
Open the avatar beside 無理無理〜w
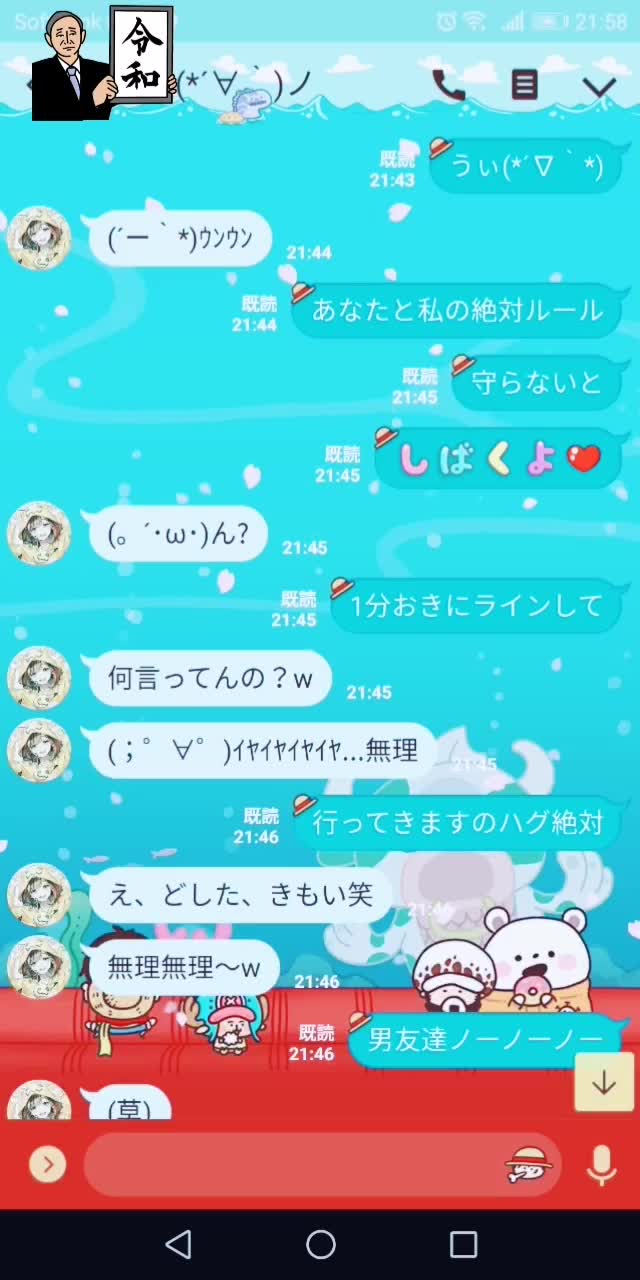(x=39, y=967)
